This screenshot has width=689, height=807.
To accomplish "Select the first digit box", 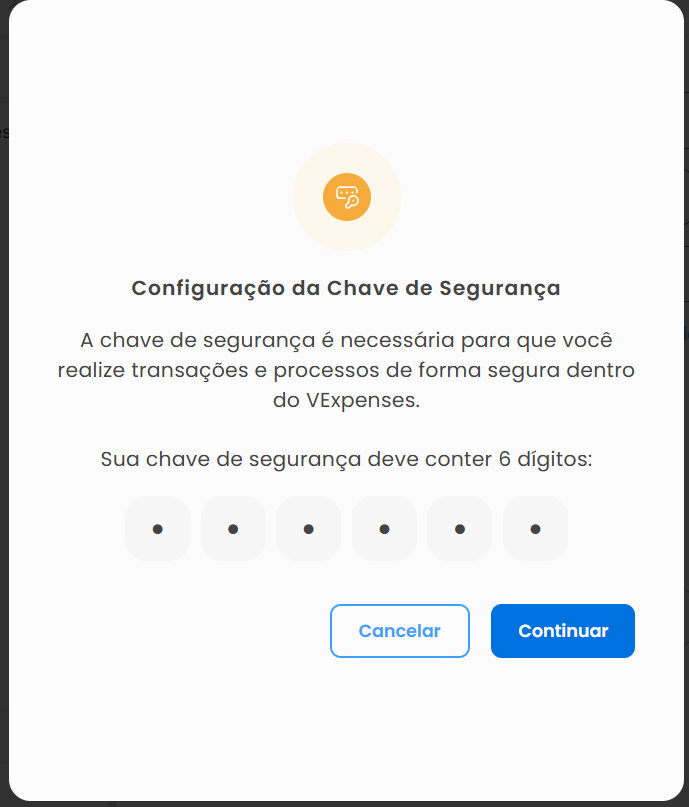I will (157, 528).
